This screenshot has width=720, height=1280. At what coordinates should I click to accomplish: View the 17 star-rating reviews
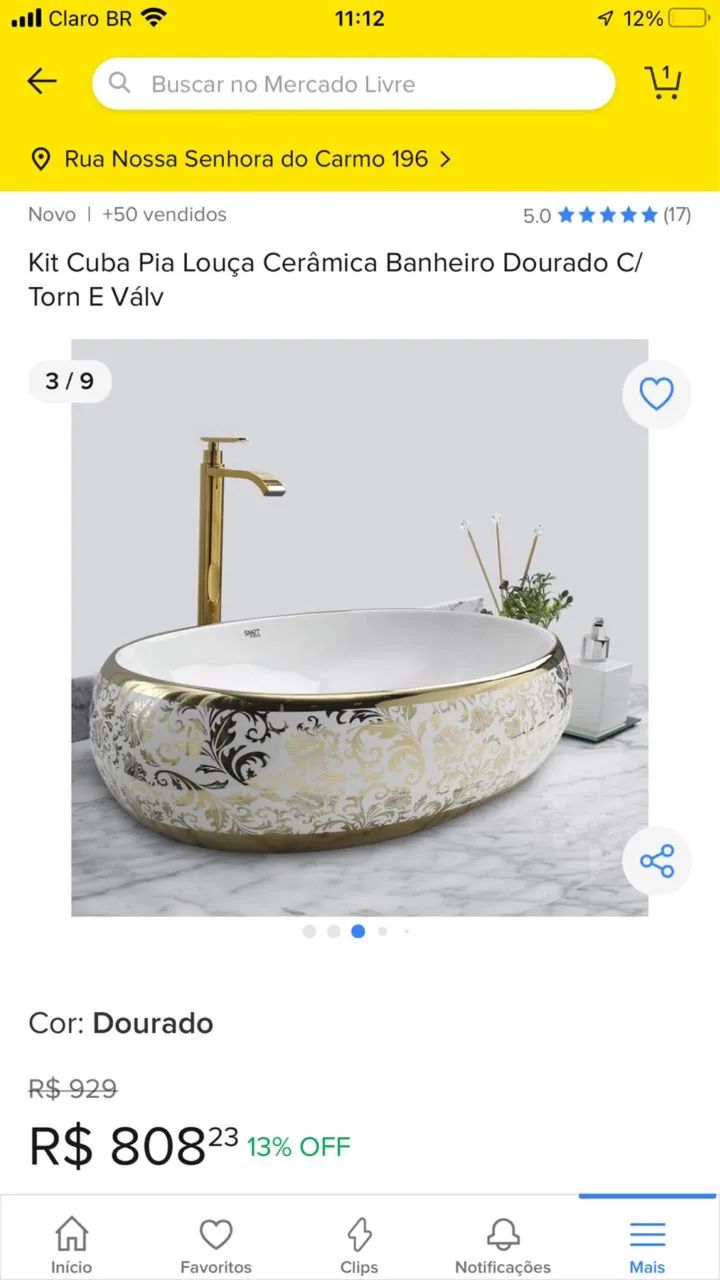[x=607, y=215]
